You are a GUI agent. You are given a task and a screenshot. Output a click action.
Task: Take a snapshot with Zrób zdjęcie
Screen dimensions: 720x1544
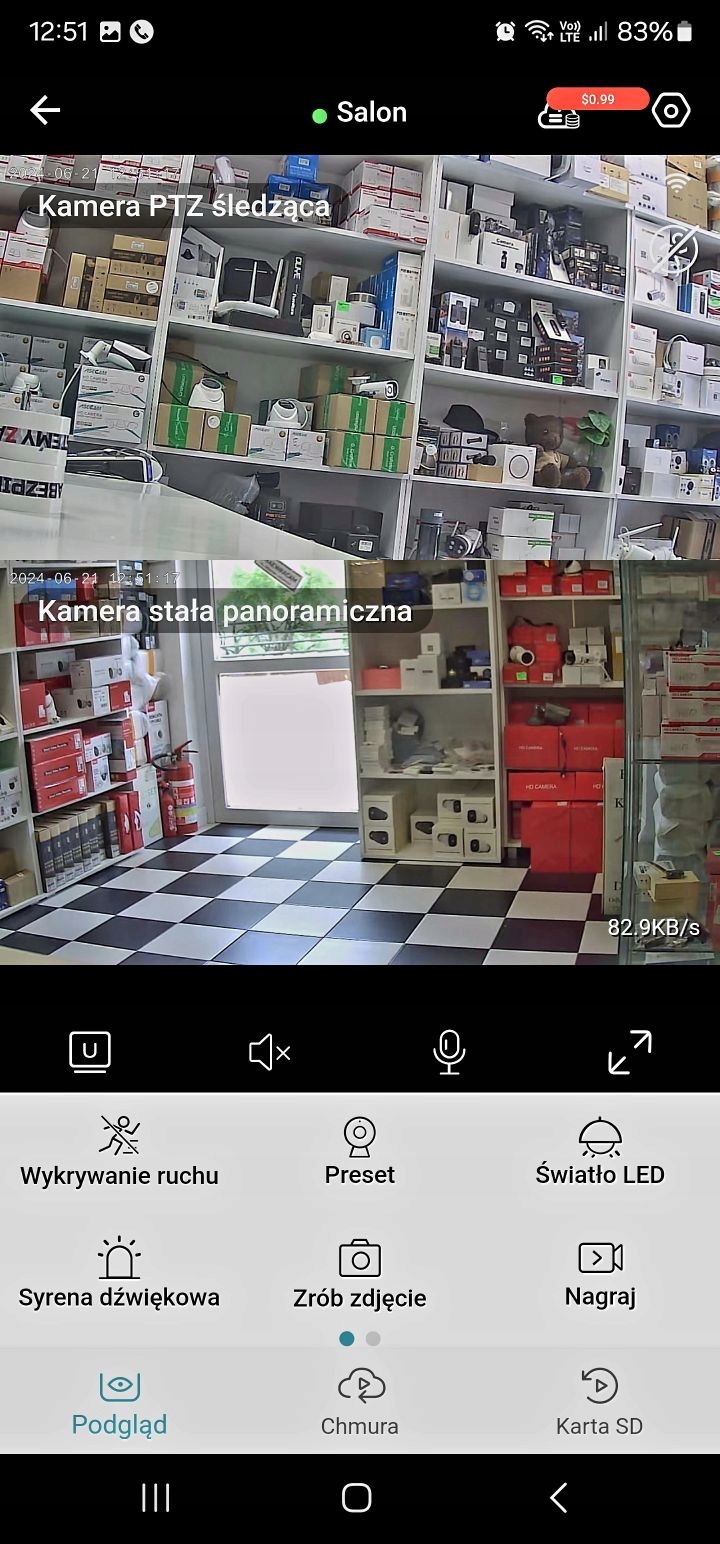(x=360, y=1275)
